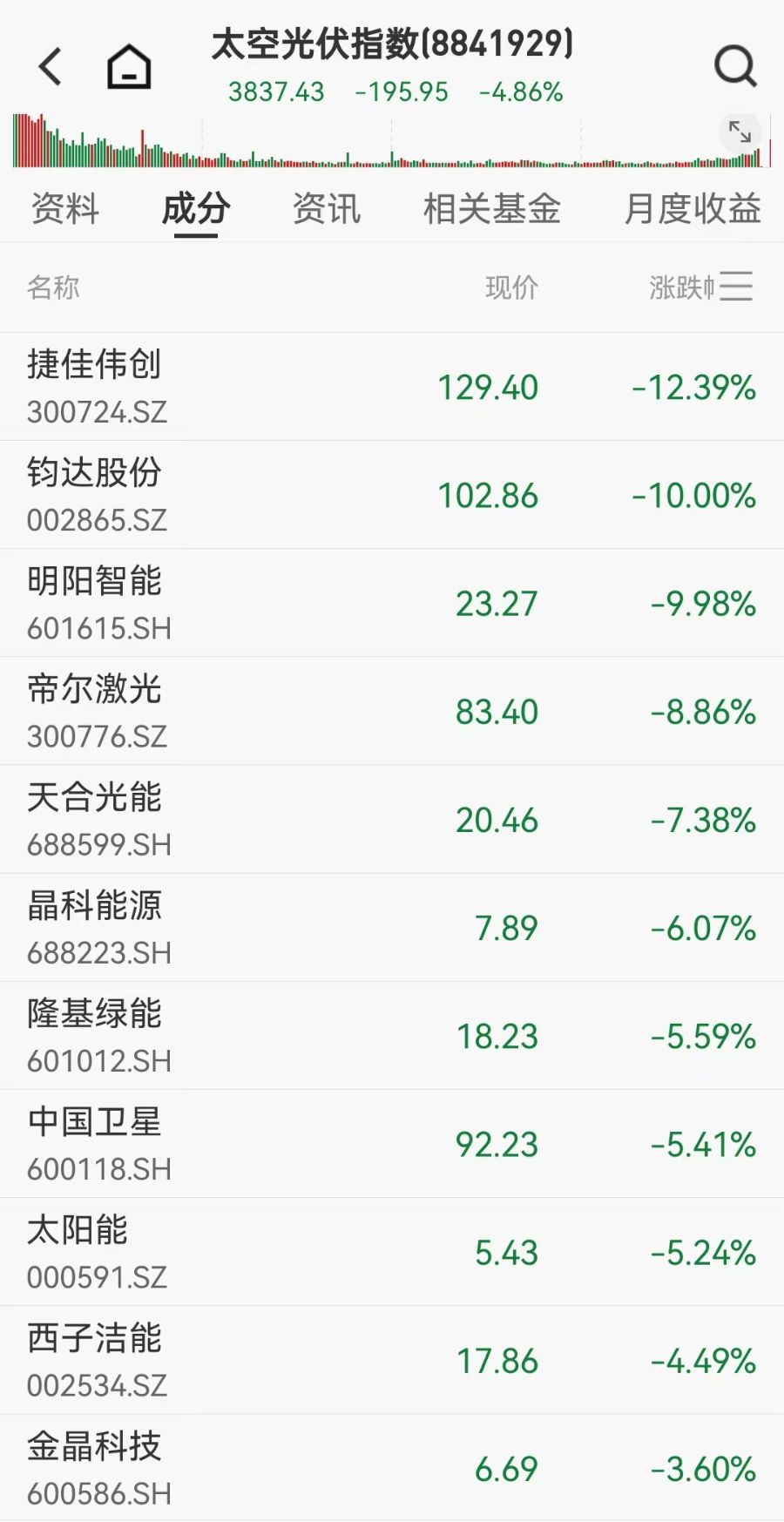Switch to the 资料 tab
Screen dimensions: 784x1522
pos(65,209)
